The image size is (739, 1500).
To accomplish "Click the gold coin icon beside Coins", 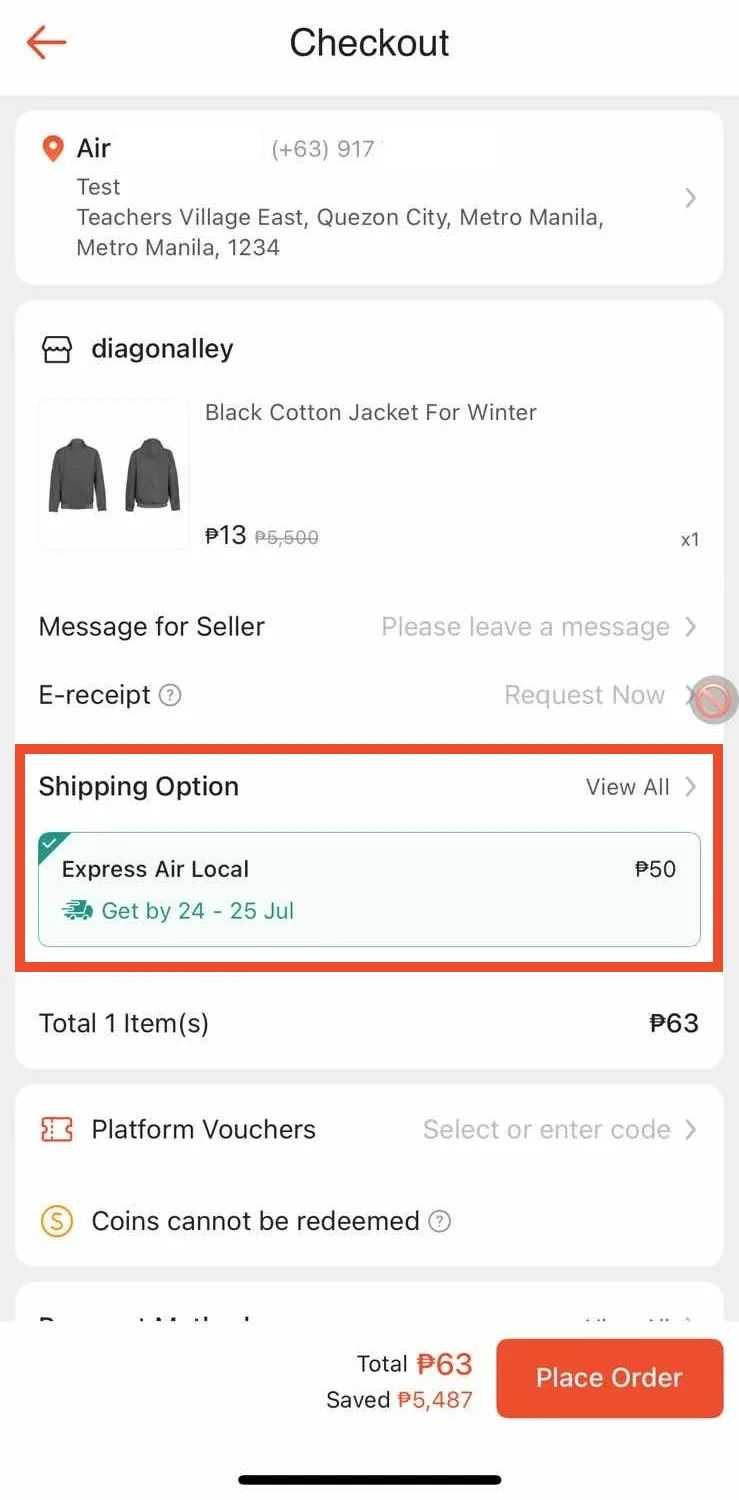I will (57, 1221).
